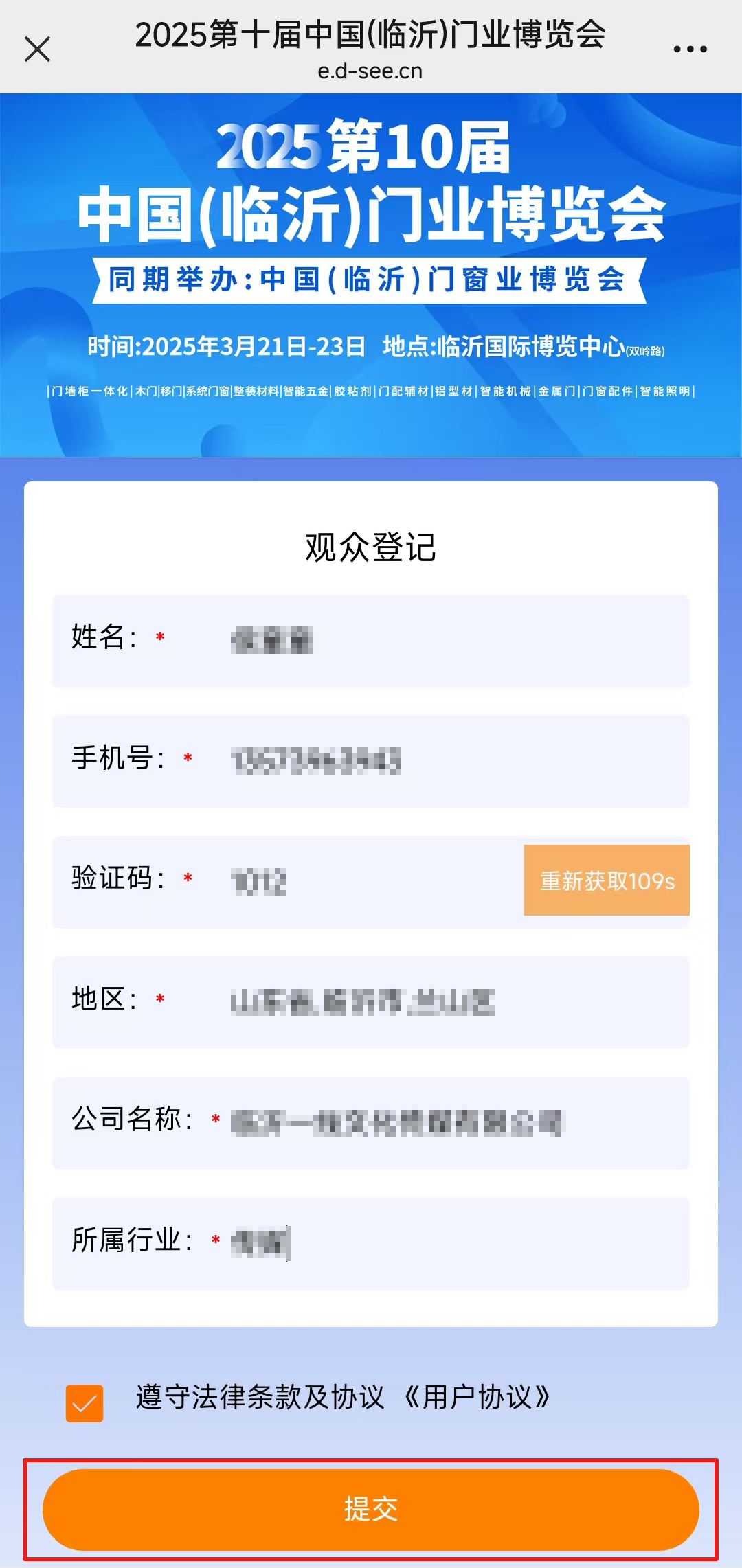
Task: Open the 《用户协议》 user agreement link
Action: tap(478, 1397)
